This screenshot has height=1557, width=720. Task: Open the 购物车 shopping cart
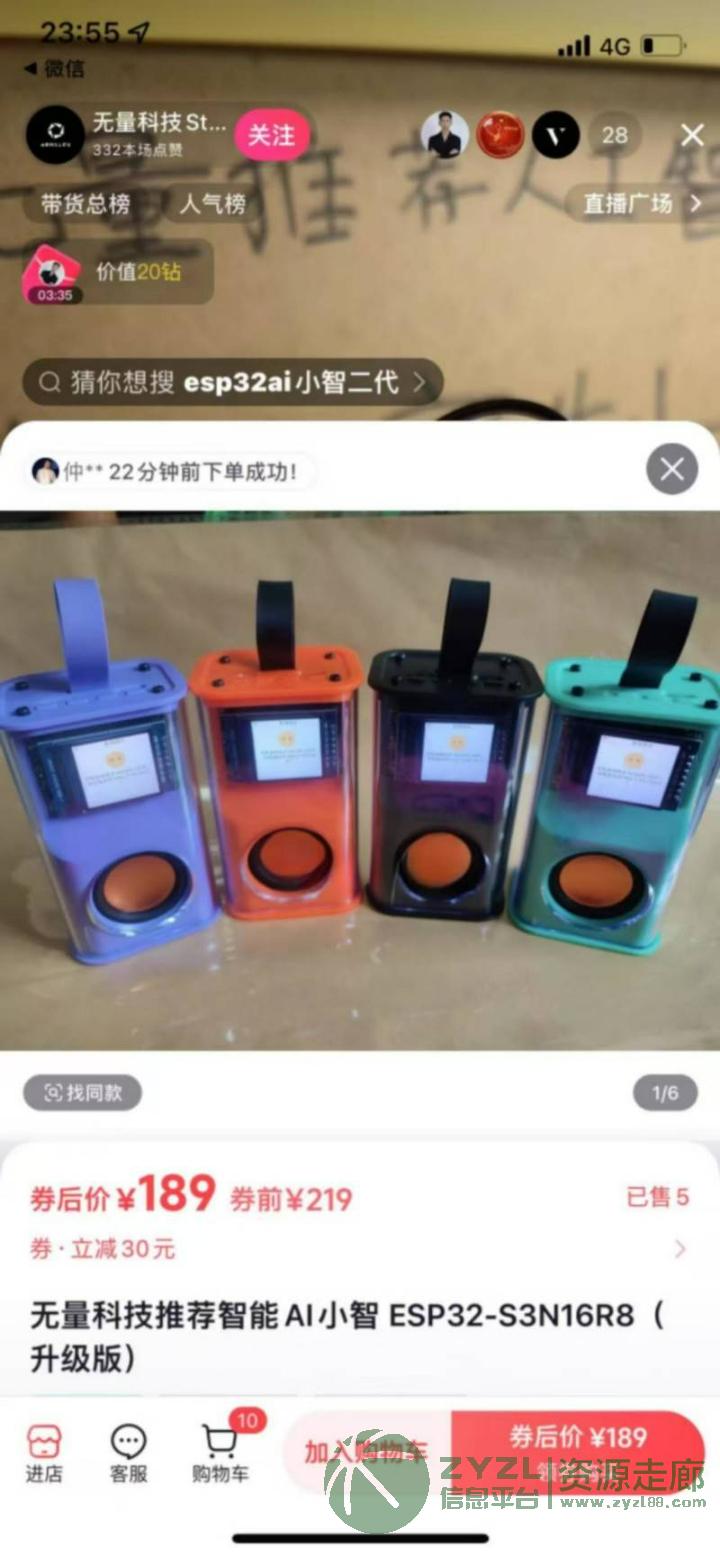220,1453
